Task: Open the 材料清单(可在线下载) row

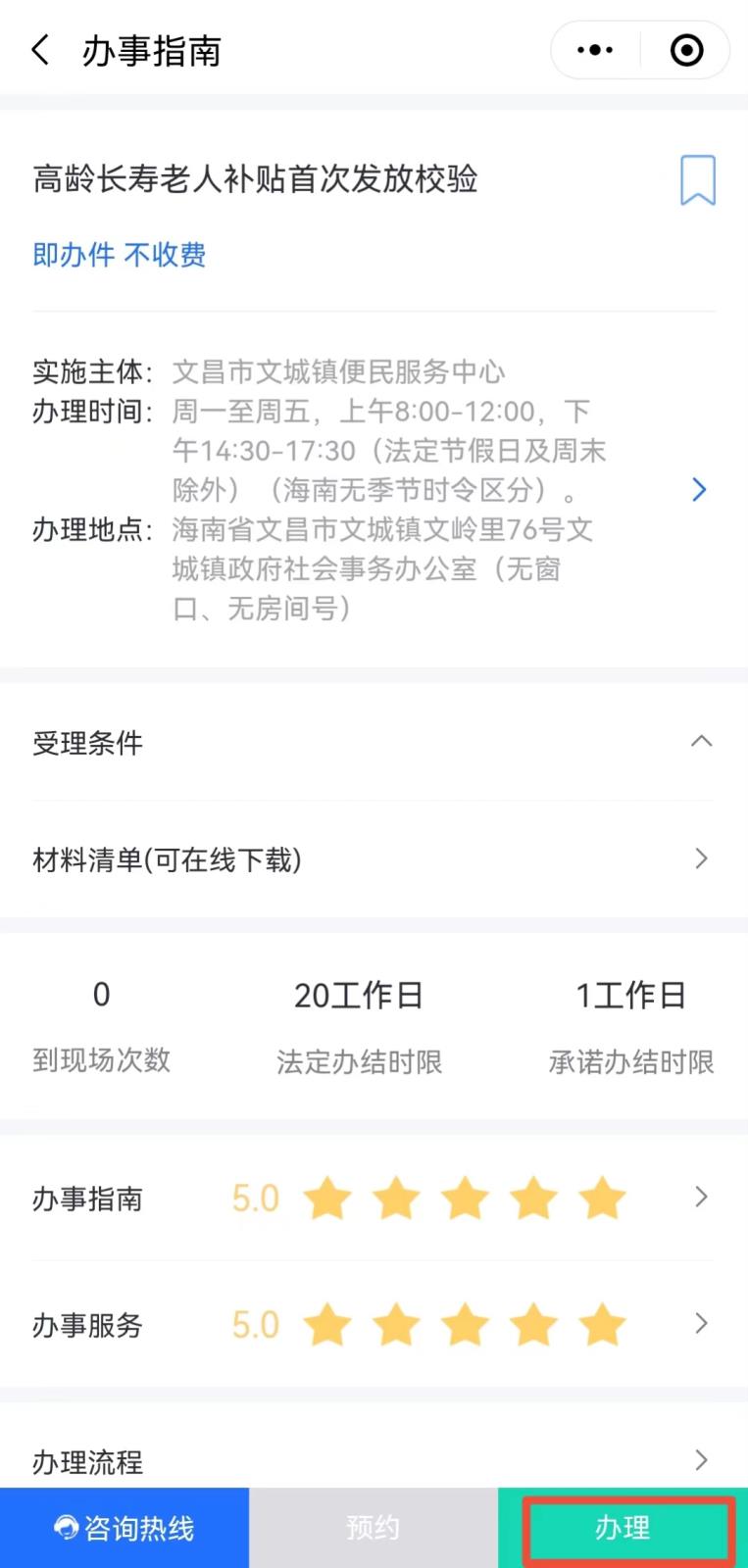Action: pos(374,859)
